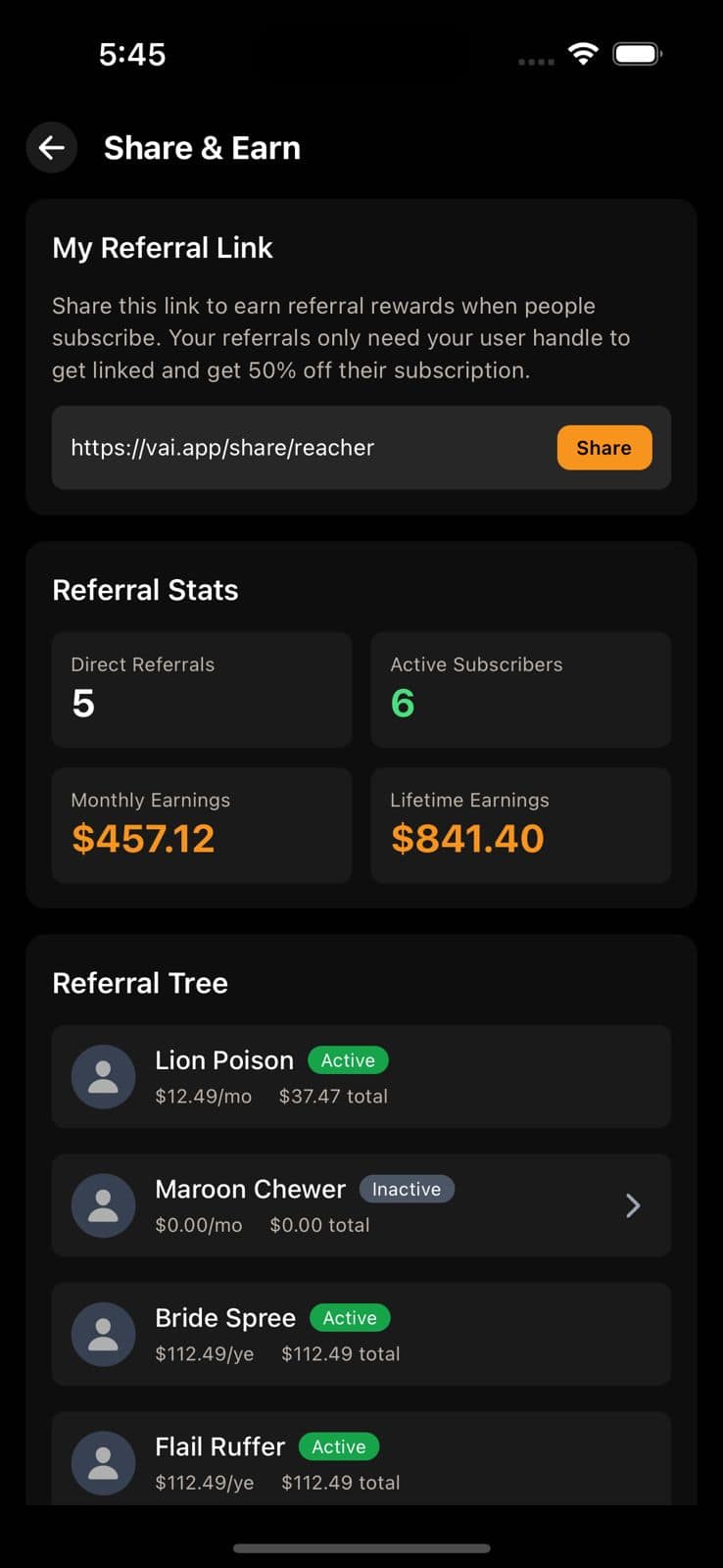This screenshot has width=723, height=1568.
Task: Open the Direct Referrals stat card
Action: (x=201, y=690)
